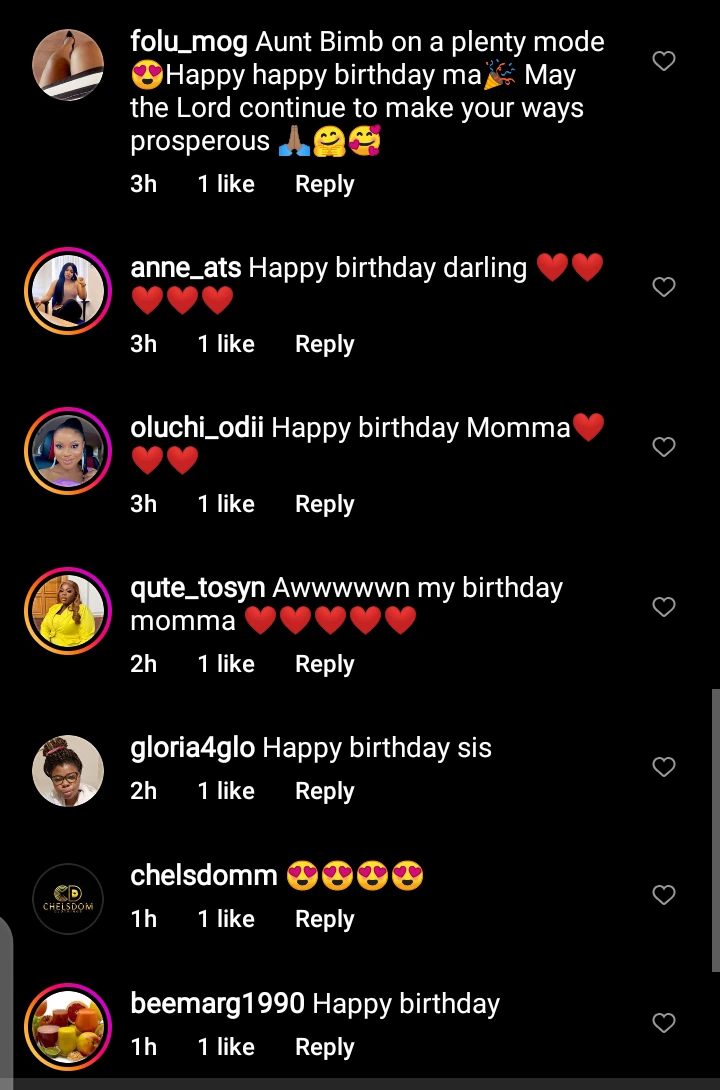Reply to anne_ats's comment

[324, 344]
